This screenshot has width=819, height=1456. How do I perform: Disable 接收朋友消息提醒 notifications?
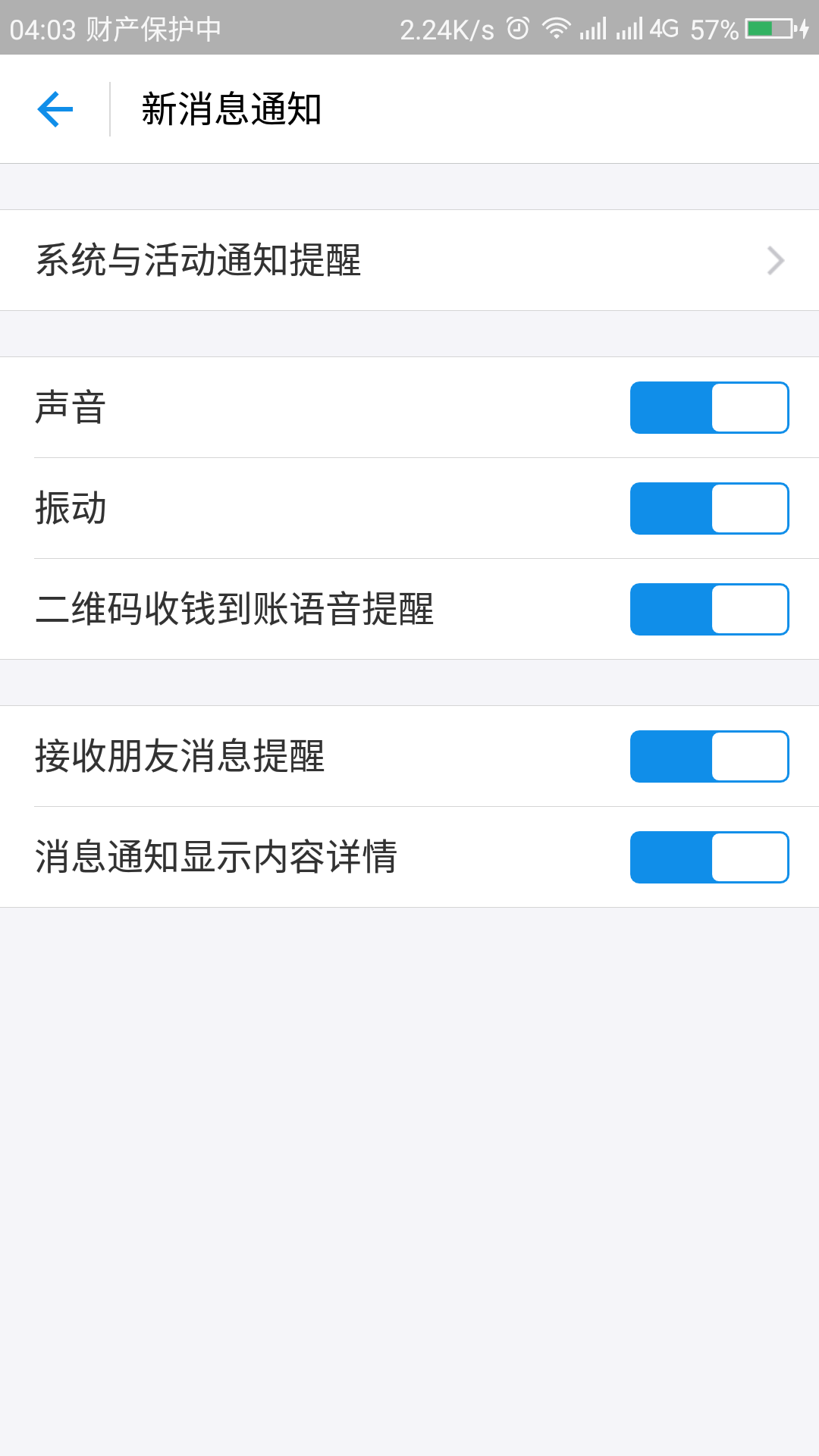[709, 755]
